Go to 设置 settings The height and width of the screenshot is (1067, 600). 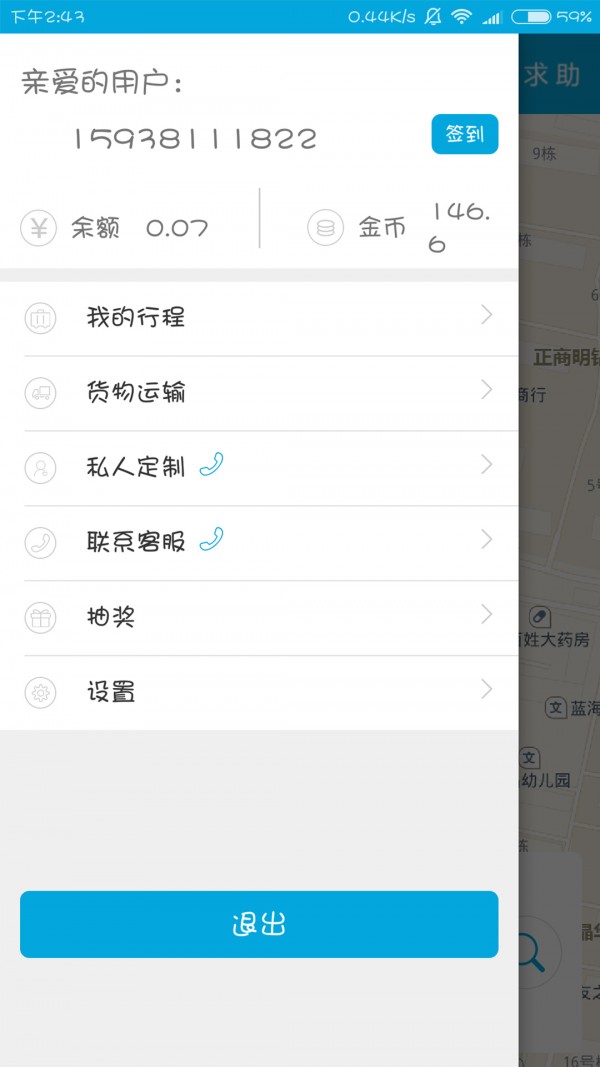click(259, 693)
